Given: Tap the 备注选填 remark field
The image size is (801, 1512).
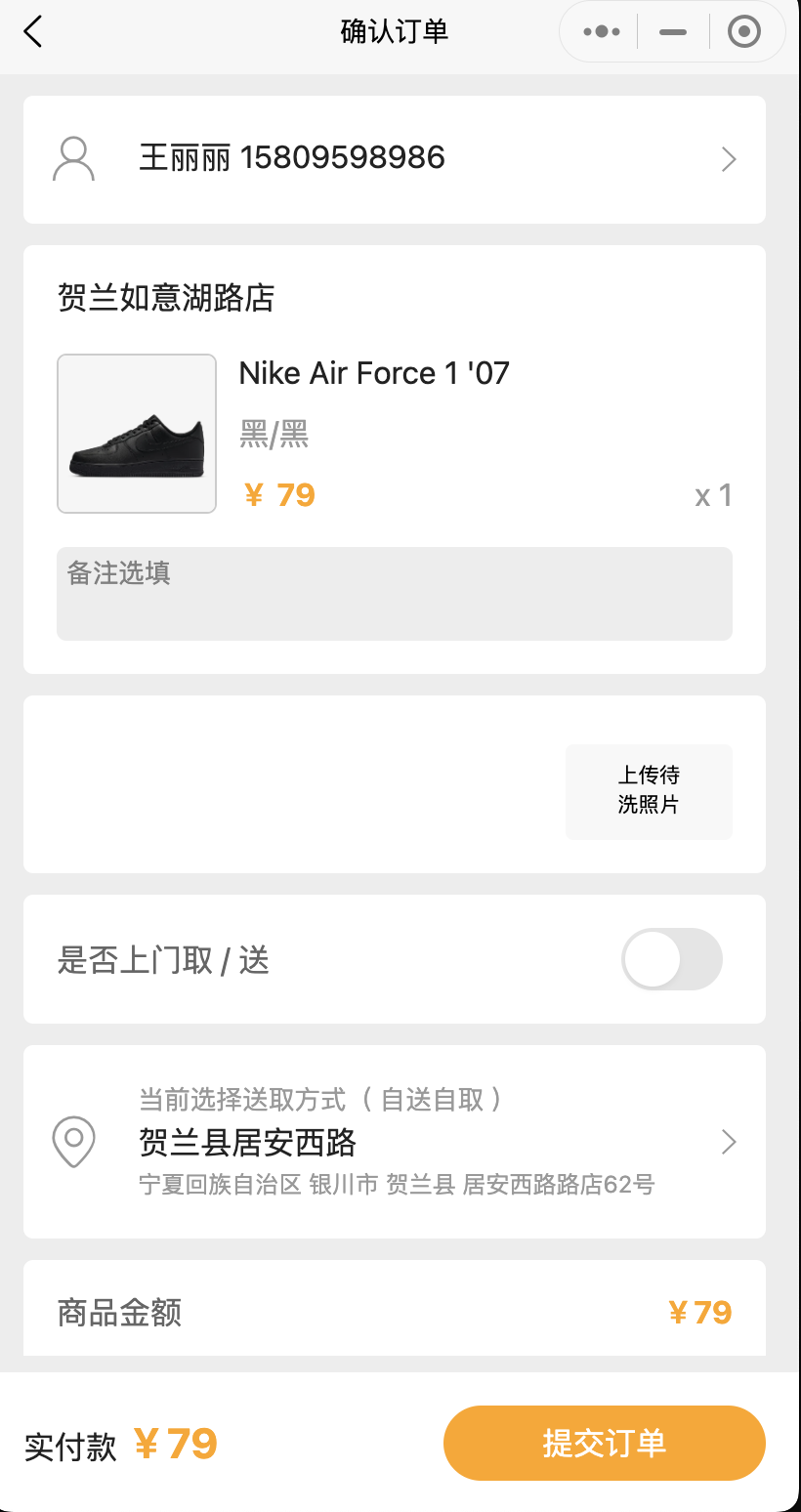Looking at the screenshot, I should (x=394, y=593).
